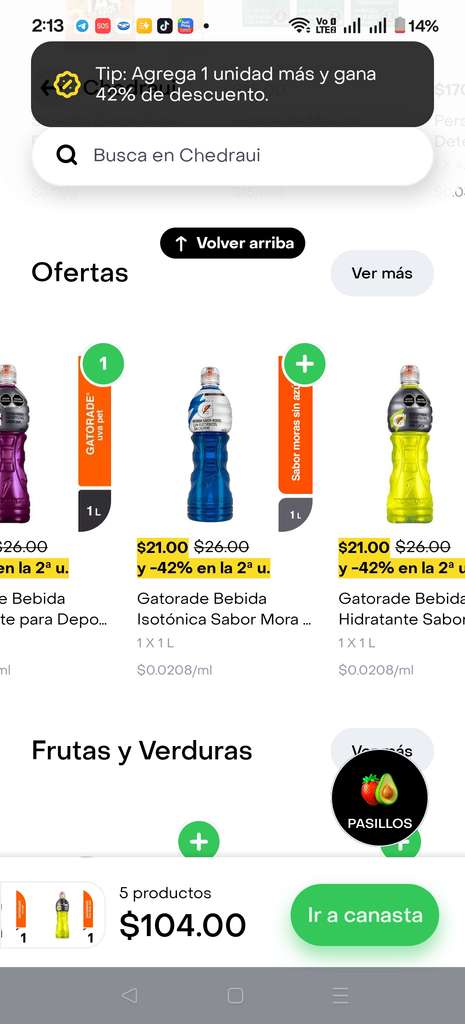The image size is (465, 1024).
Task: Open the cart items preview thumbnails
Action: pos(52,914)
